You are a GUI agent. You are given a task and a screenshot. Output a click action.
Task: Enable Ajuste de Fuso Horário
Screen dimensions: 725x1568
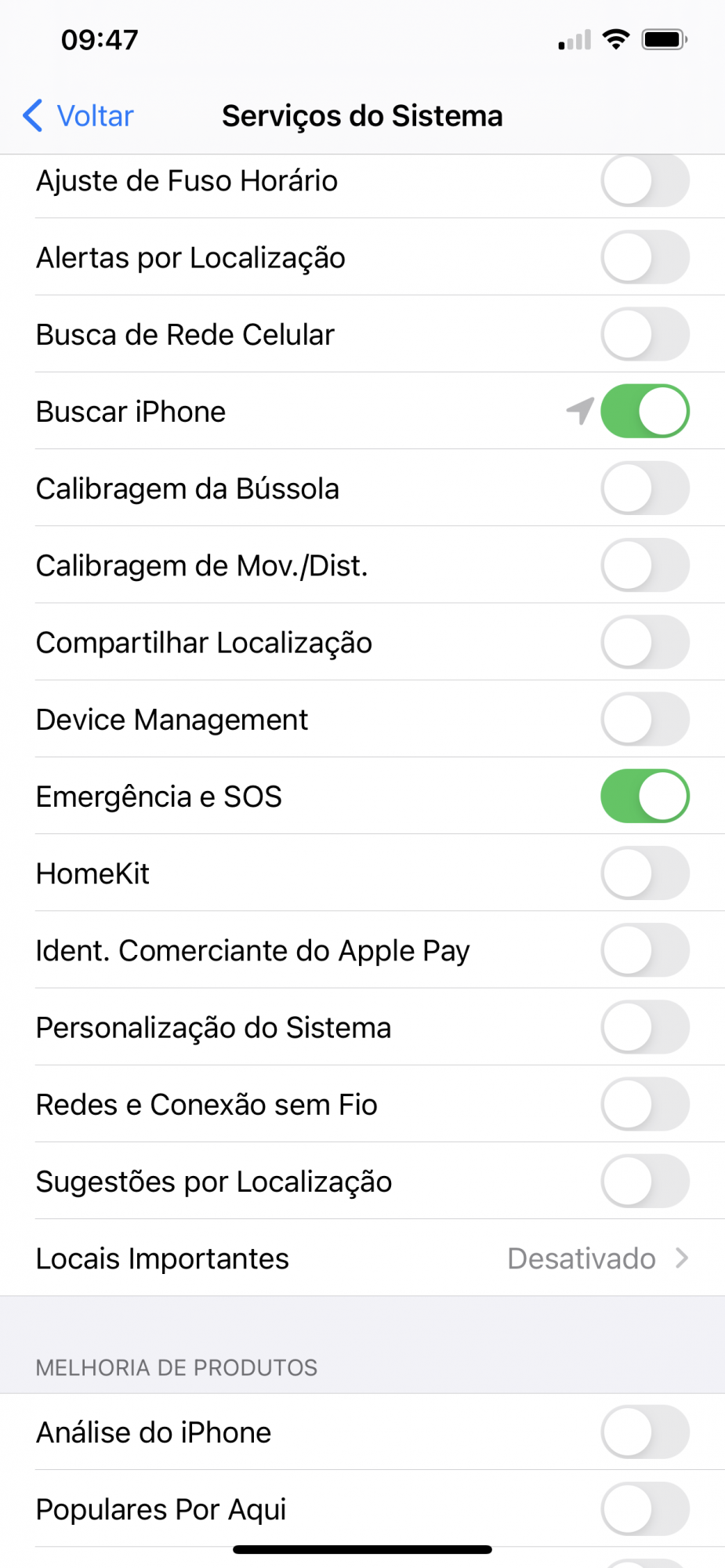tap(644, 182)
